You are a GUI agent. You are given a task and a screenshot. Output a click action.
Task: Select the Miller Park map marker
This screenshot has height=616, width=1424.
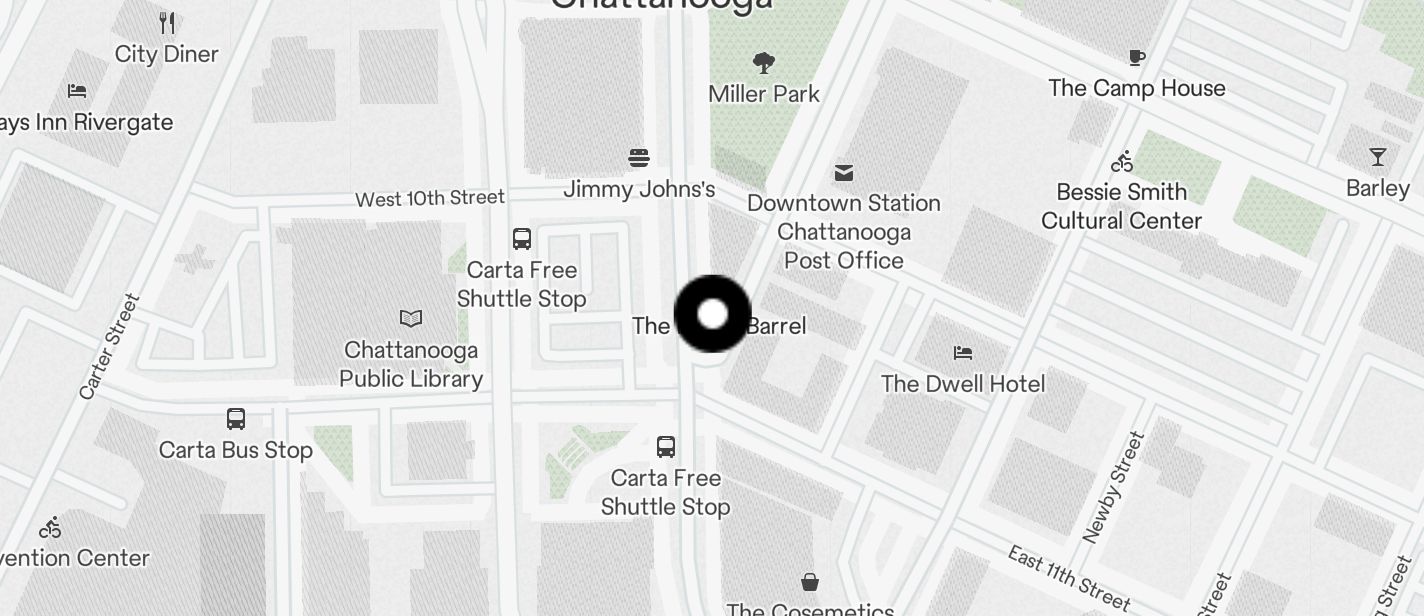[764, 64]
